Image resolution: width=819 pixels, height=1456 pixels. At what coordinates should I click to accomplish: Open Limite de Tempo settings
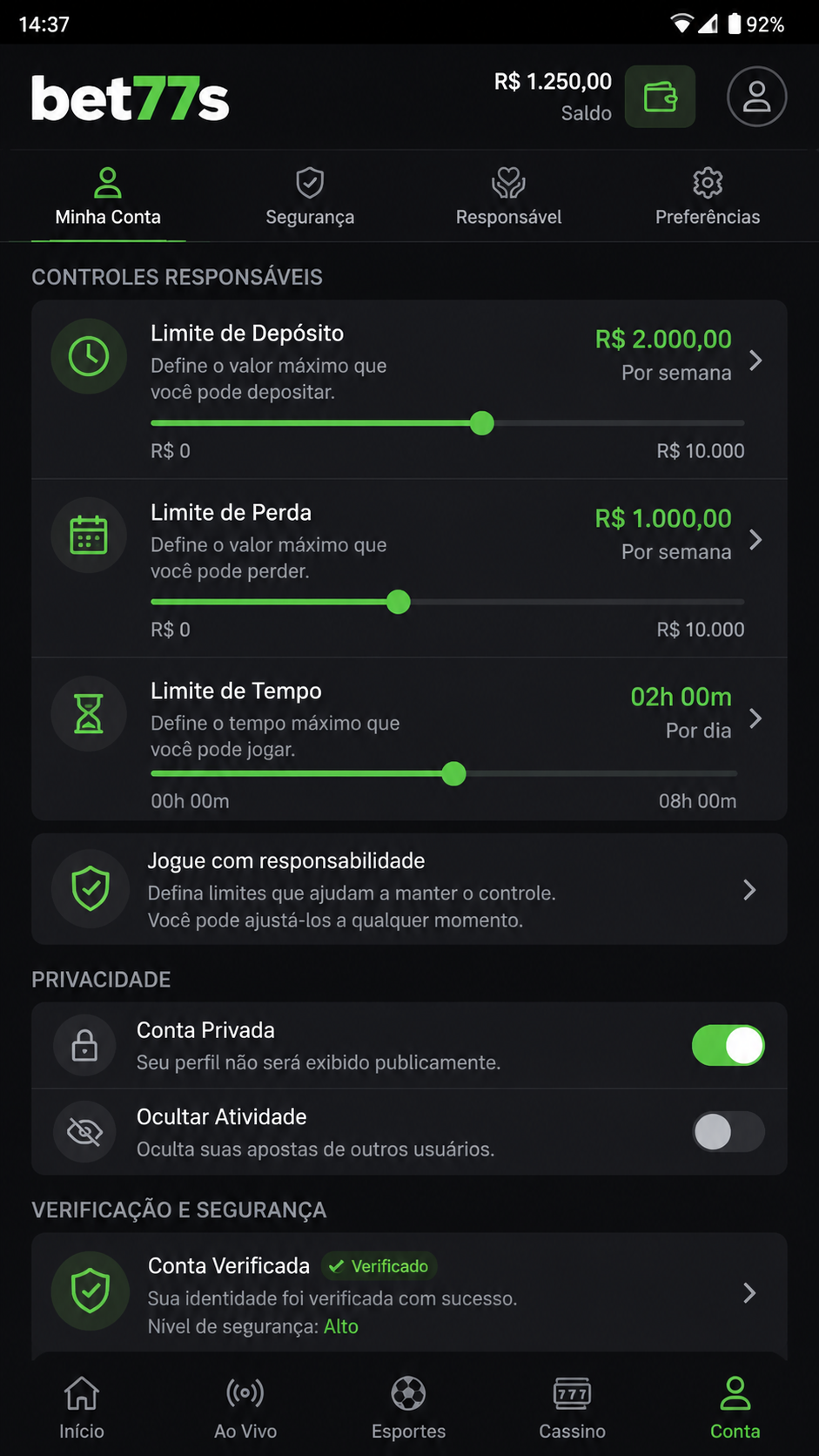coord(409,739)
